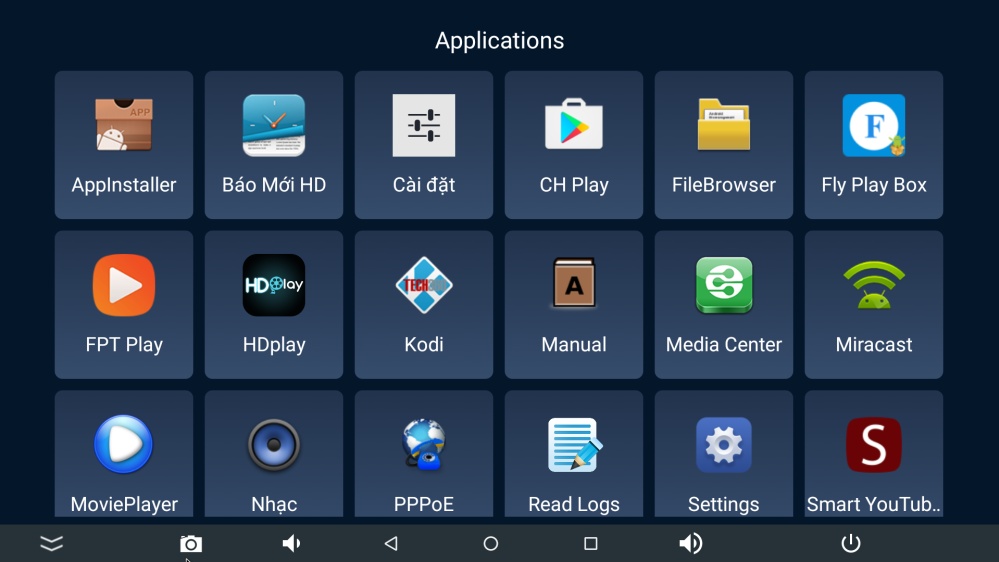The image size is (999, 562).
Task: Raise the volume with the louder speaker icon
Action: (x=691, y=544)
